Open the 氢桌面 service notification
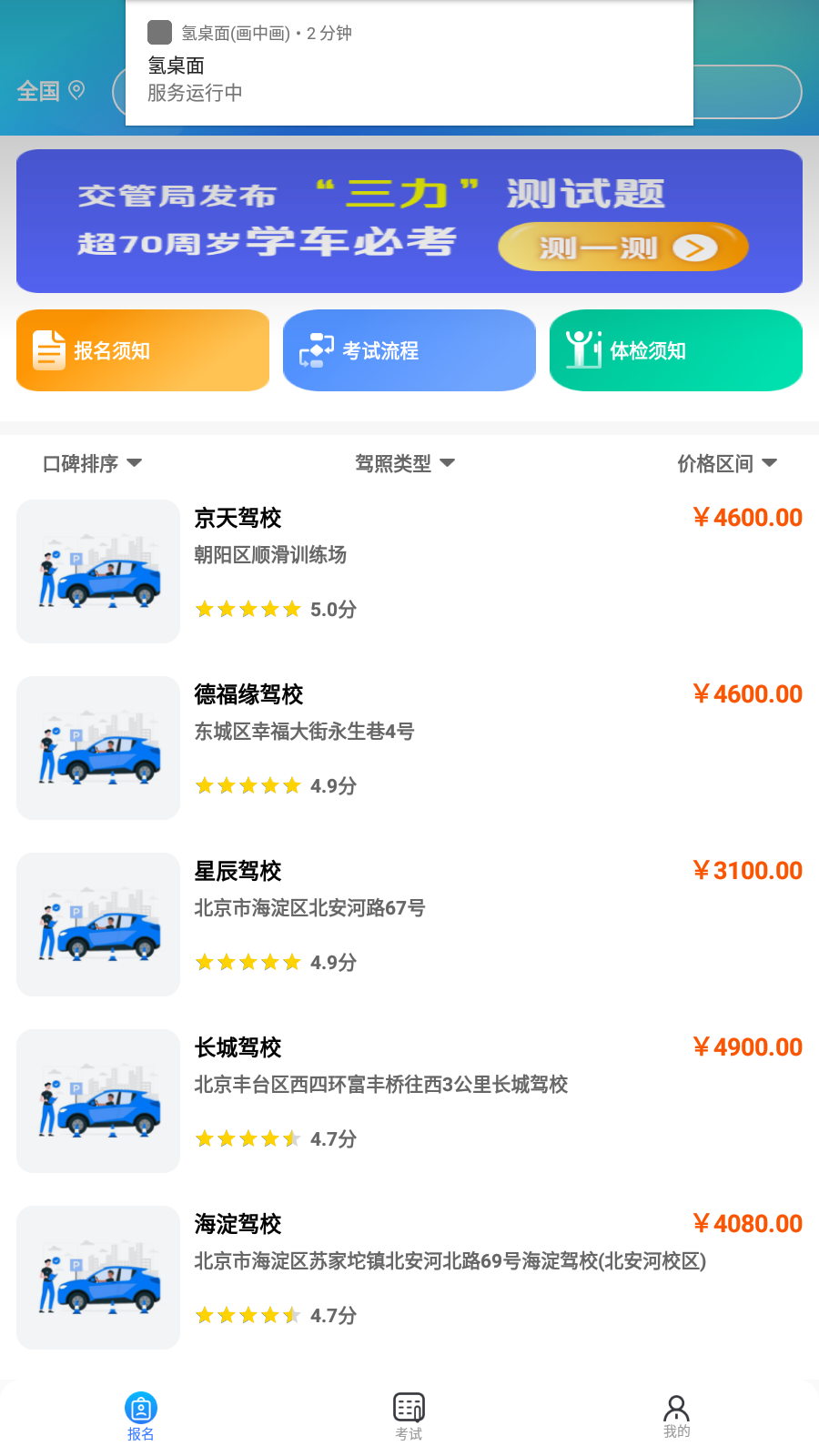 point(409,63)
